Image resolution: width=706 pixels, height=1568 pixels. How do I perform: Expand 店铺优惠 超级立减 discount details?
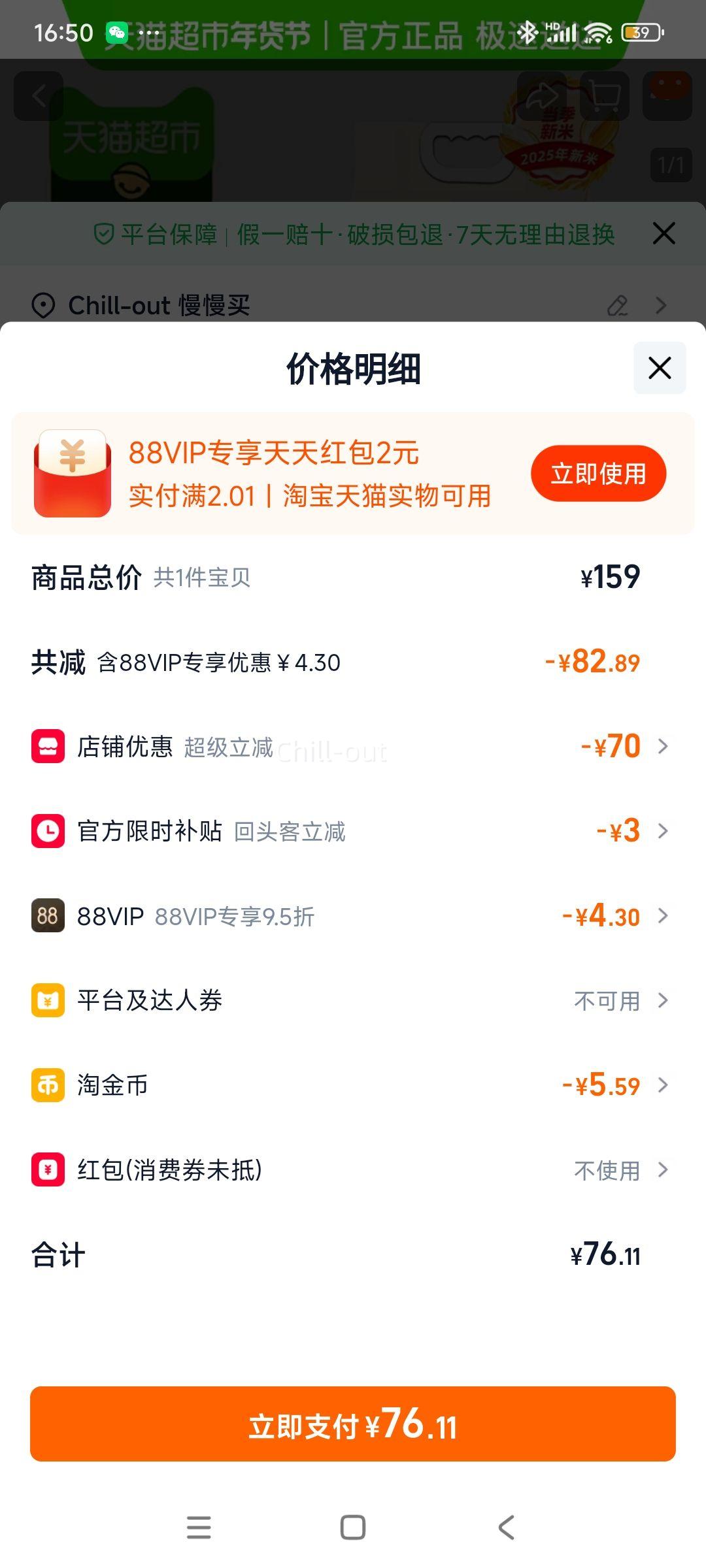(665, 747)
